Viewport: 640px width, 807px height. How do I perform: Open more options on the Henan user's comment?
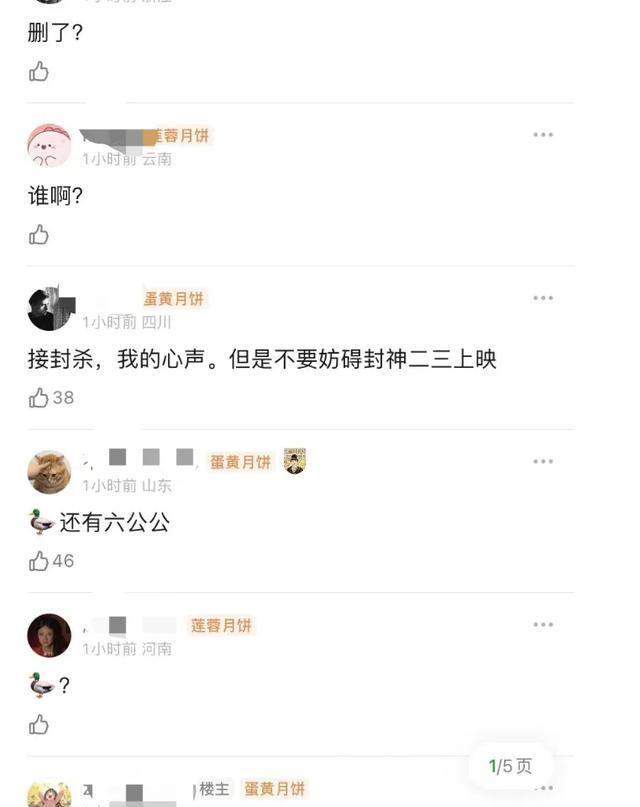point(543,625)
